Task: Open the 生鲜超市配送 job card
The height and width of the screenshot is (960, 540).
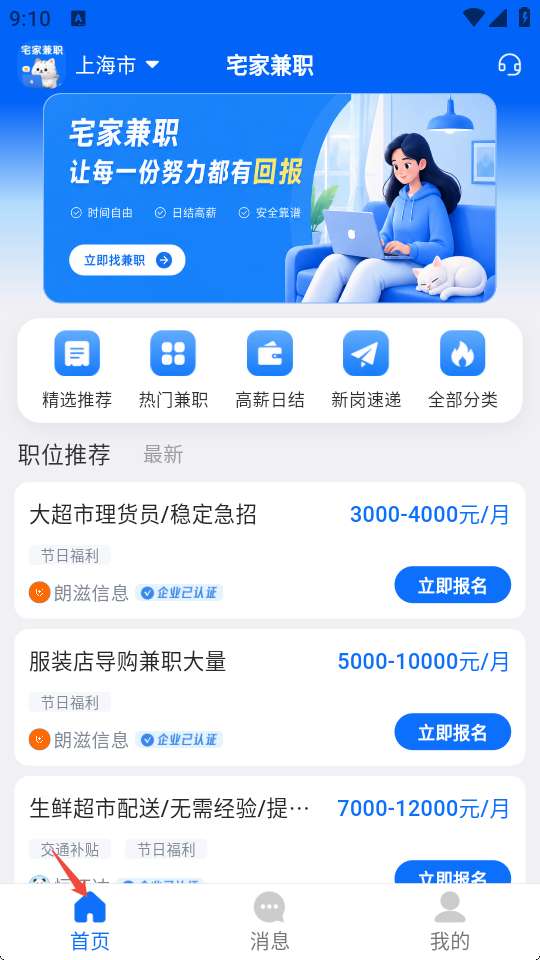Action: click(270, 830)
